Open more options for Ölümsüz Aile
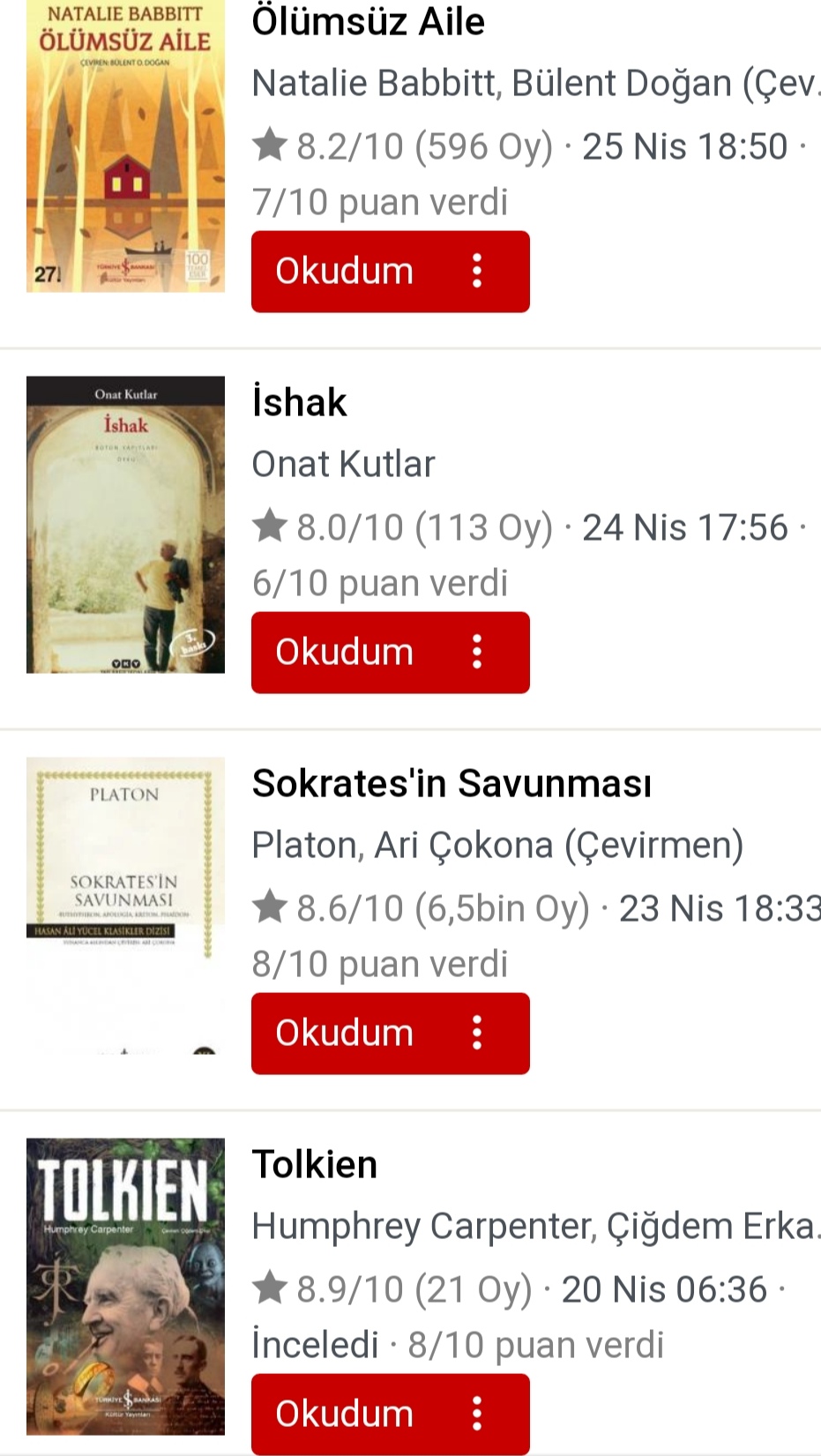 [477, 272]
